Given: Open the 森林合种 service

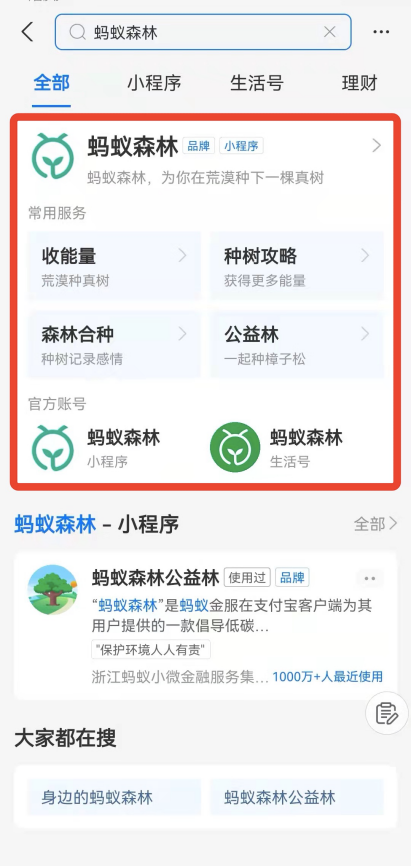Looking at the screenshot, I should (x=114, y=345).
